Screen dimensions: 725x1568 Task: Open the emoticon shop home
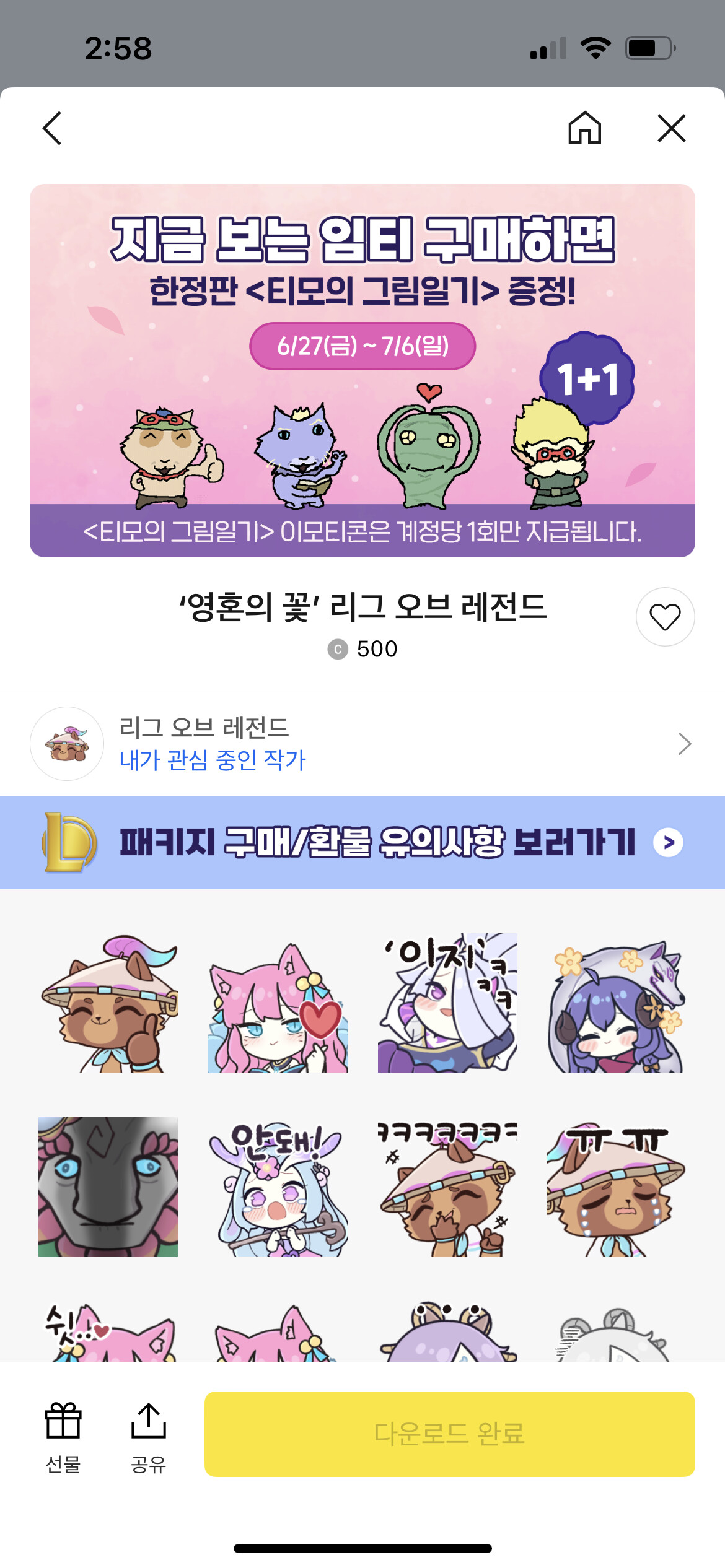(584, 128)
